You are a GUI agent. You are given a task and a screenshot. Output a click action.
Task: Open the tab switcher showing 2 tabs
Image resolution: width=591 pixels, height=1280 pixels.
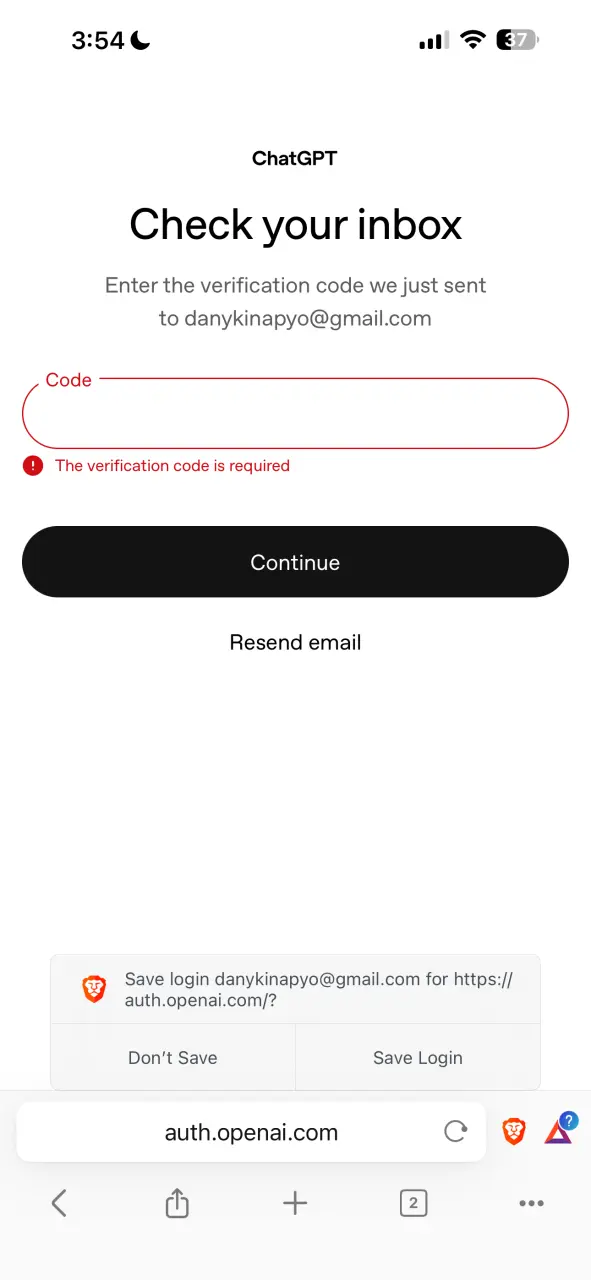(x=413, y=1203)
